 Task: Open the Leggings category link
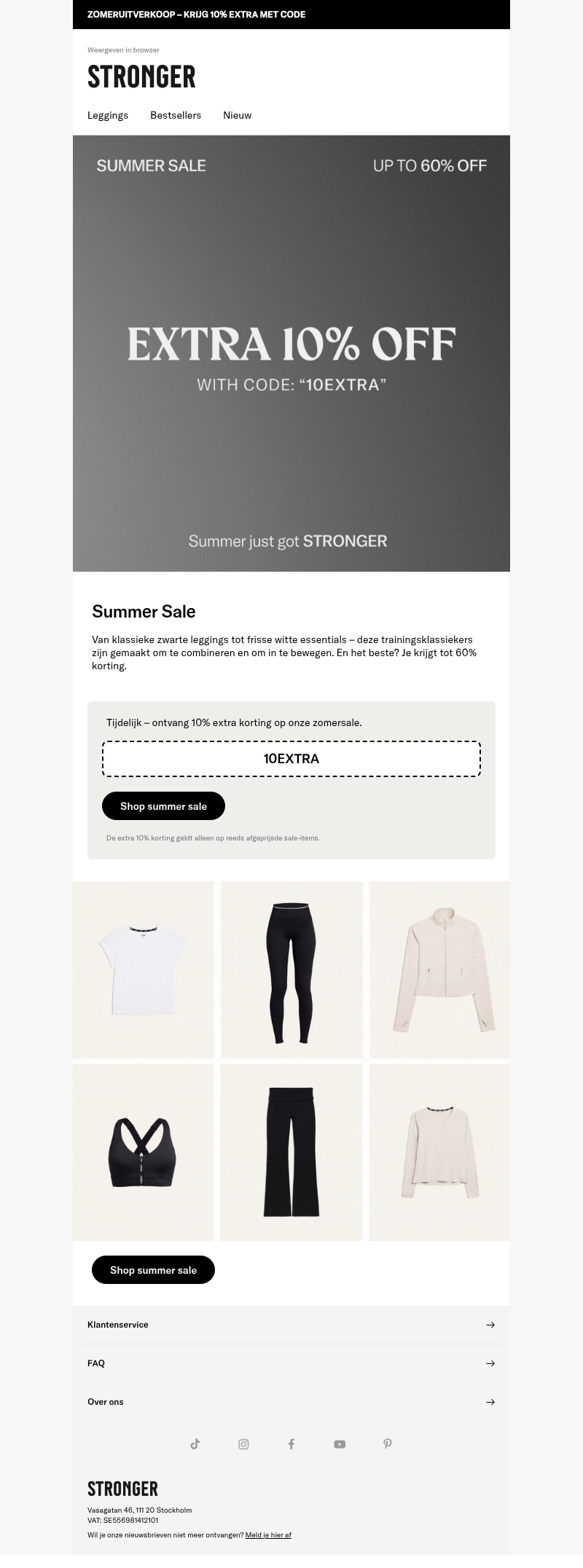(108, 115)
